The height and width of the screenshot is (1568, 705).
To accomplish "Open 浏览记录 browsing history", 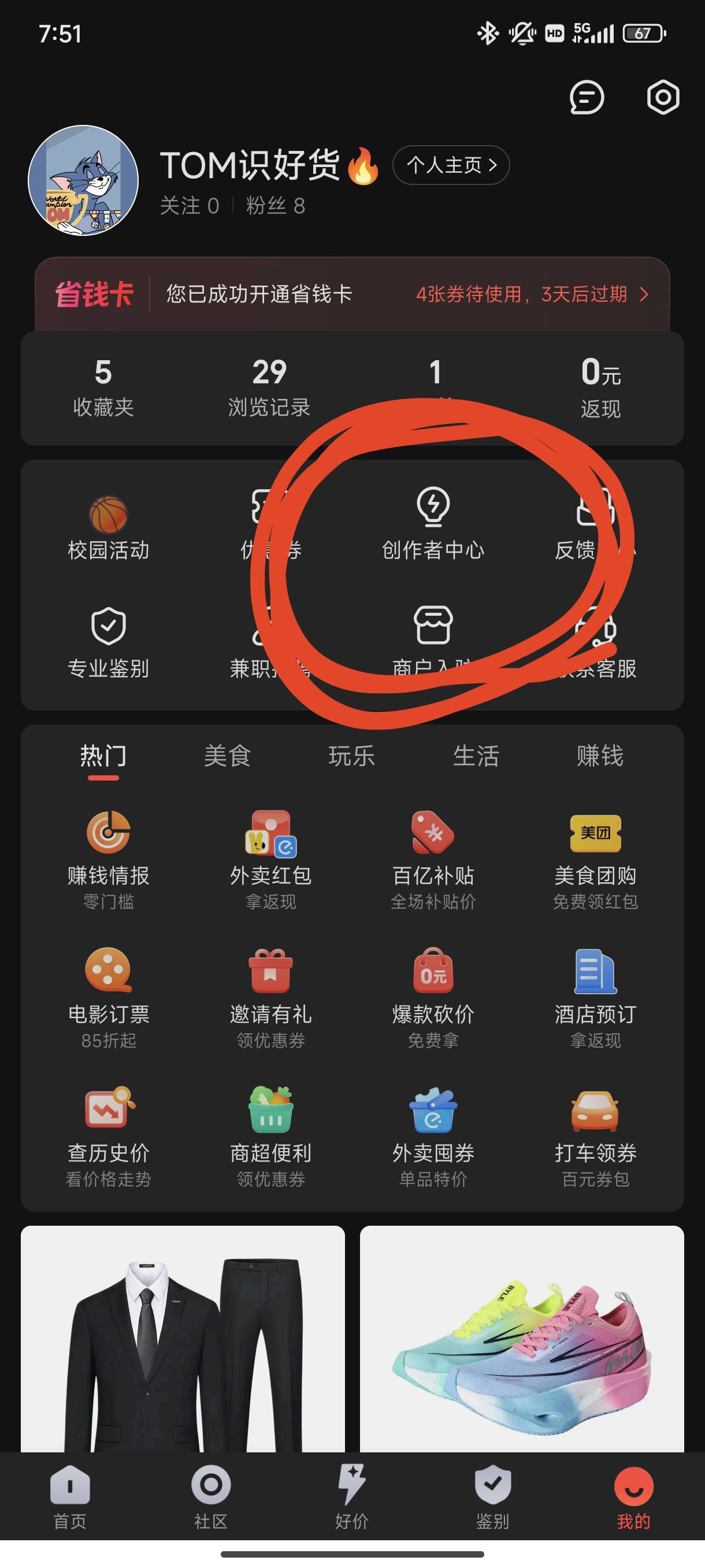I will pos(269,388).
